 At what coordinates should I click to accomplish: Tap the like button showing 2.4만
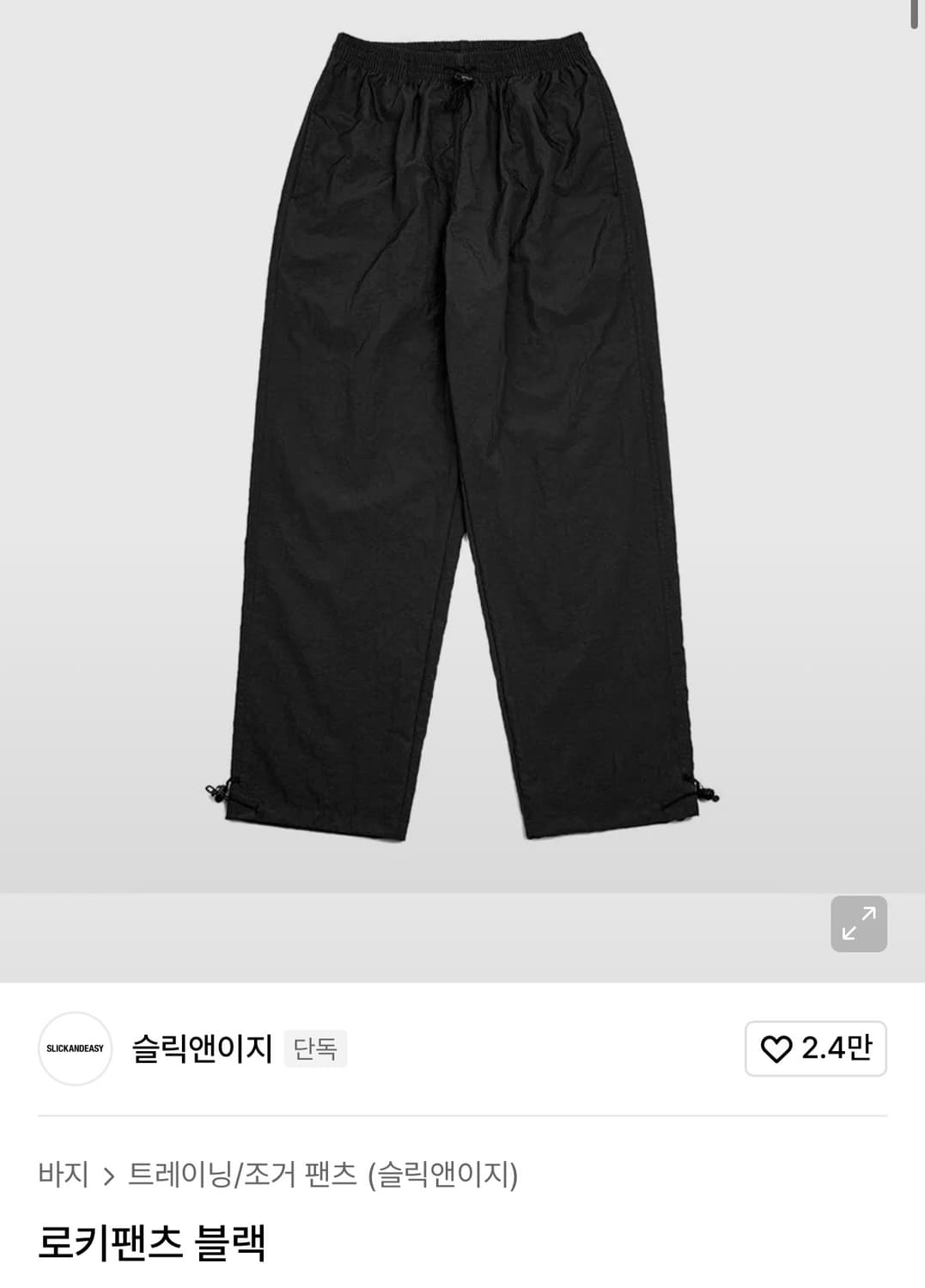pyautogui.click(x=814, y=1048)
